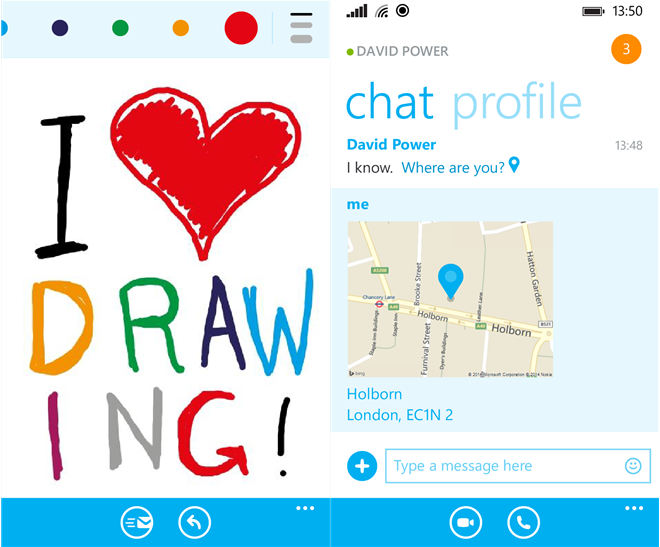The image size is (660, 547).
Task: Open the brush thickness lines icon
Action: click(301, 28)
